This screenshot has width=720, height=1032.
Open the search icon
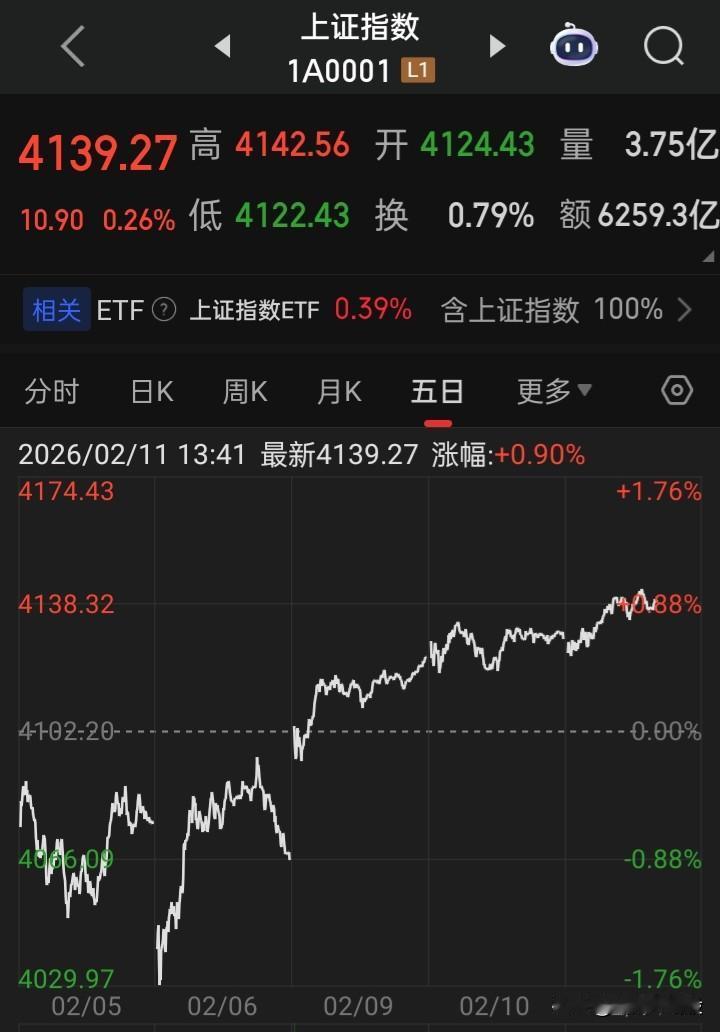[662, 47]
